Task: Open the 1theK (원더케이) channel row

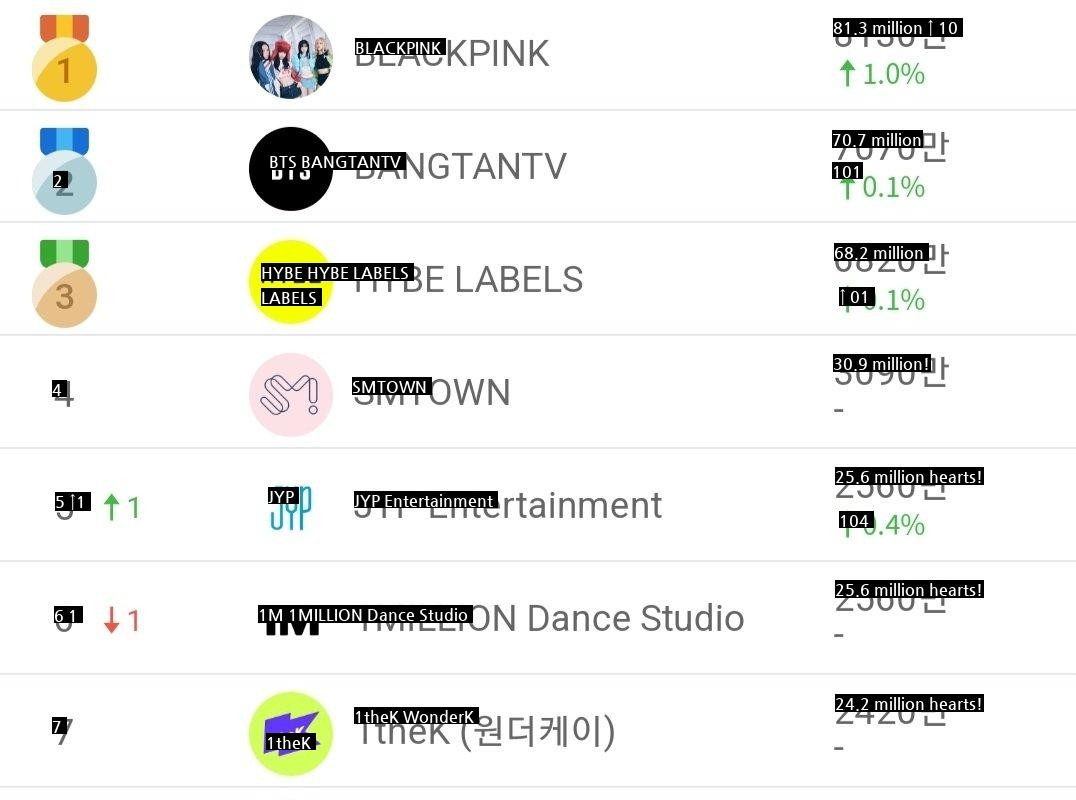Action: coord(486,732)
